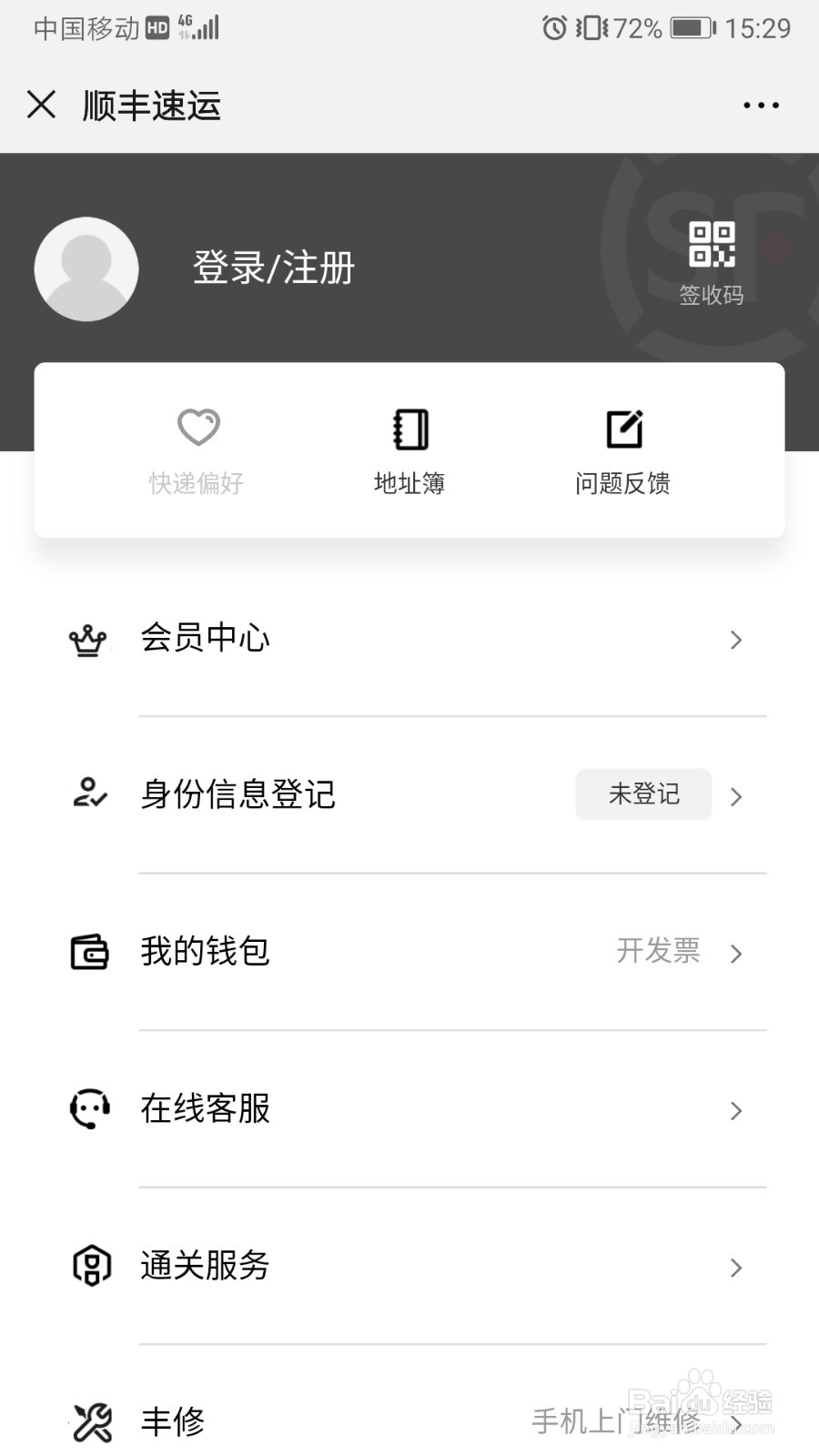The image size is (819, 1456).
Task: Open 在线客服 support row
Action: click(x=409, y=1109)
